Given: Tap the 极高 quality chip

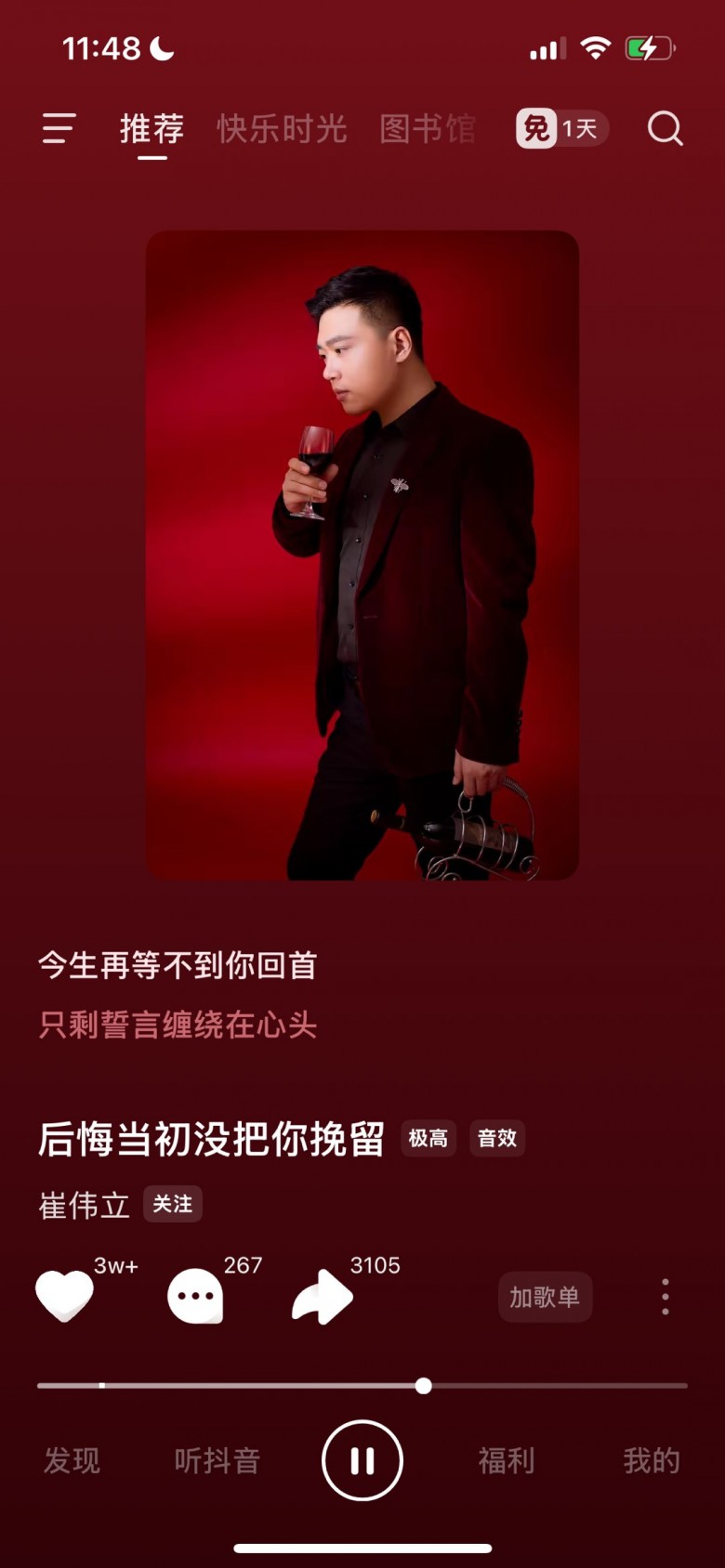Looking at the screenshot, I should point(428,1138).
